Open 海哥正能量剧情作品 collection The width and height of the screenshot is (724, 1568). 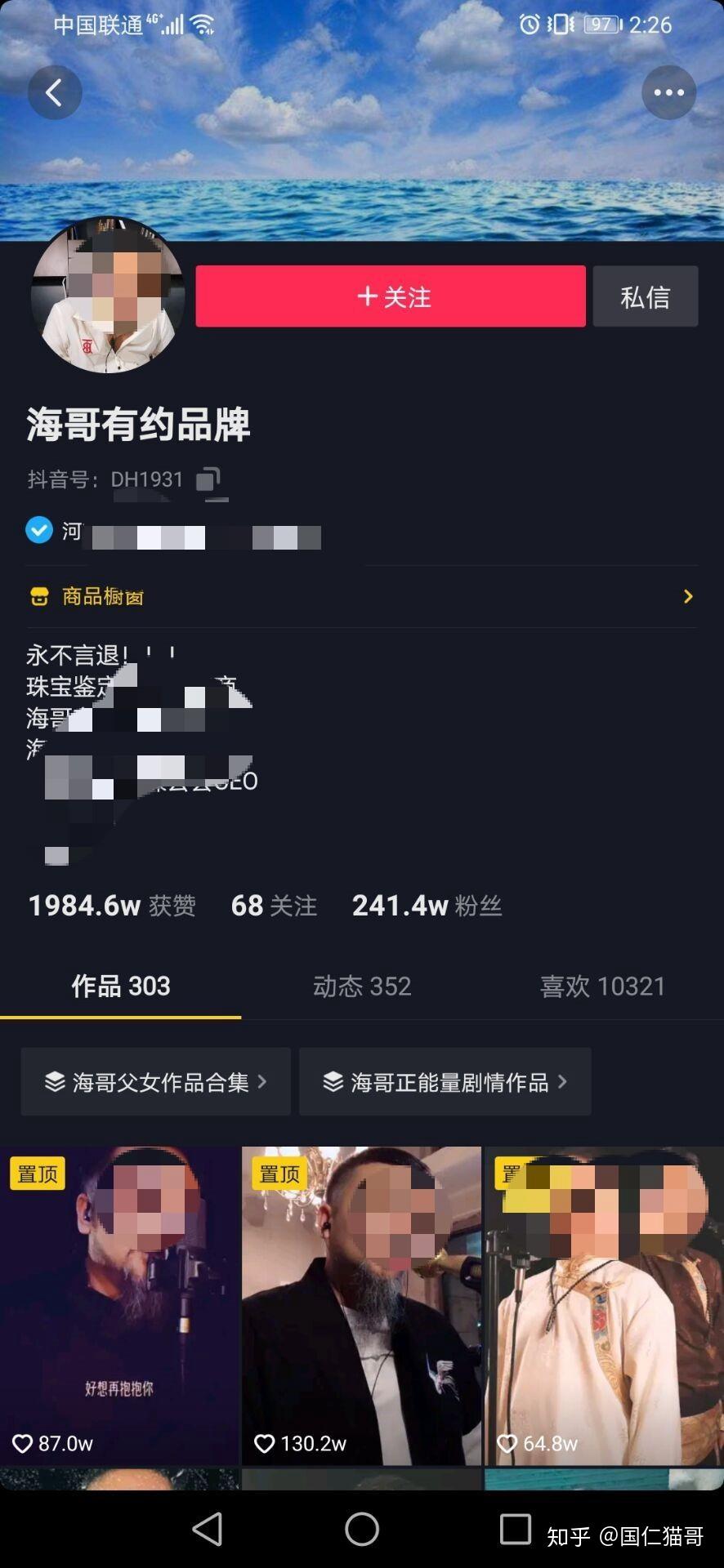445,1082
